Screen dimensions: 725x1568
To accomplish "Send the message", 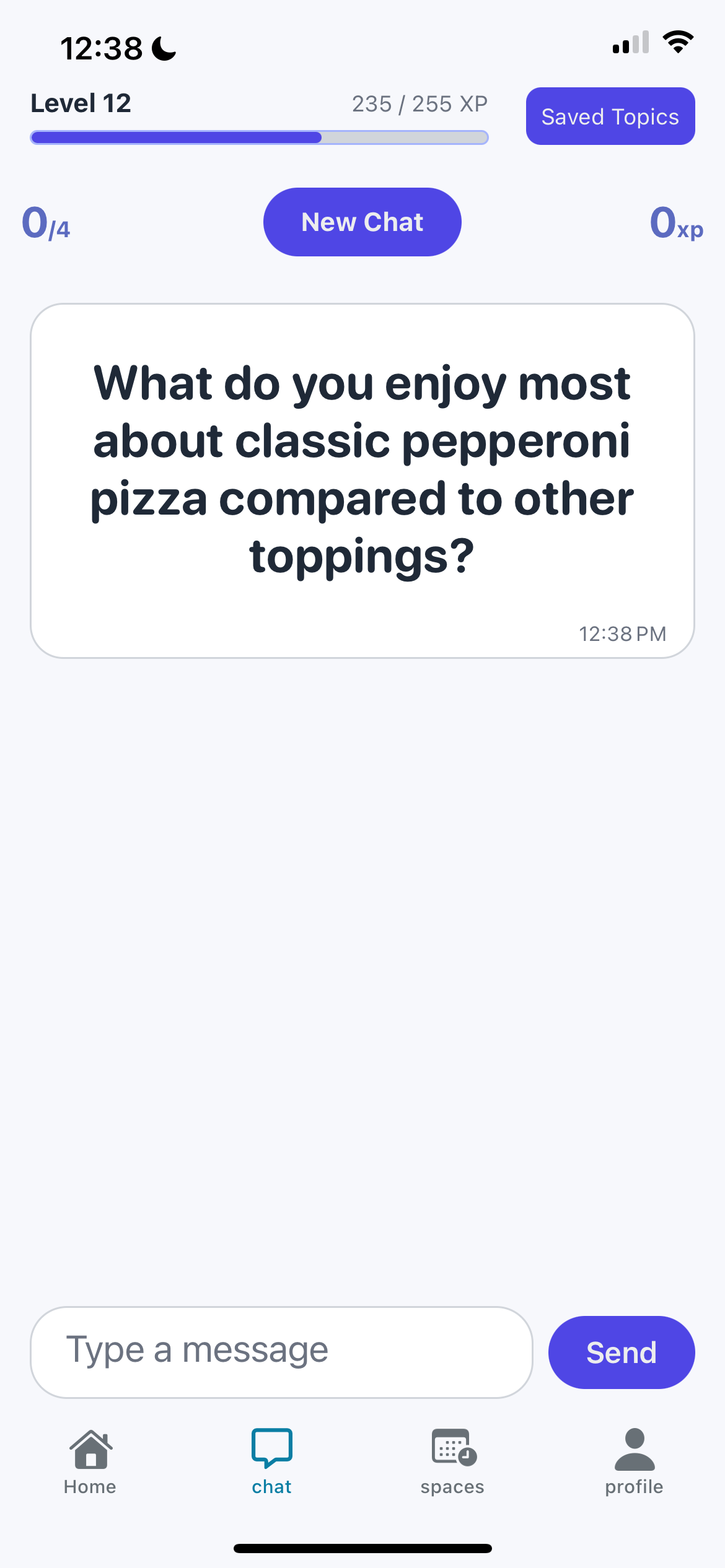I will point(621,1352).
